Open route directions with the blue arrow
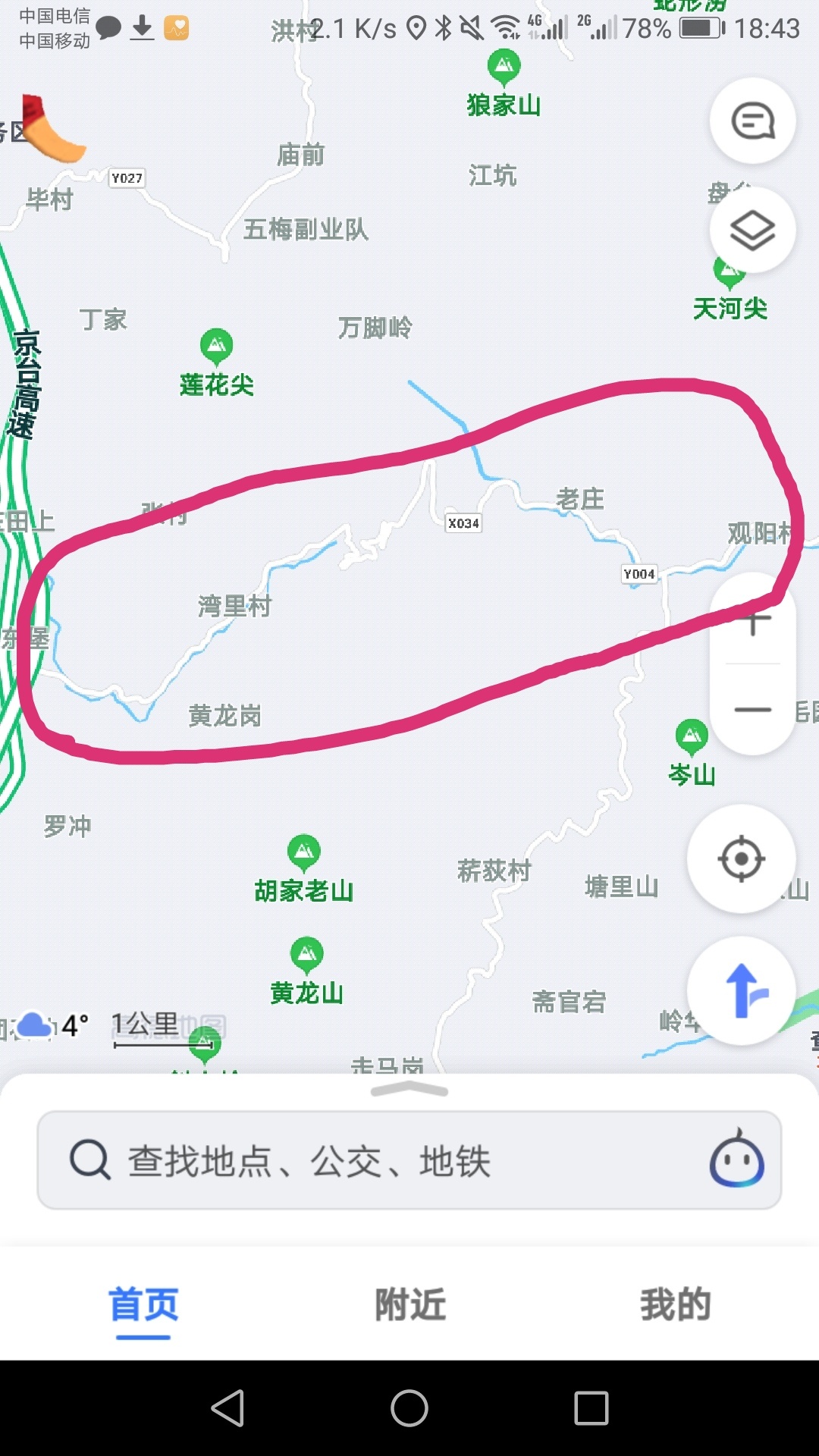The height and width of the screenshot is (1456, 819). (x=741, y=991)
